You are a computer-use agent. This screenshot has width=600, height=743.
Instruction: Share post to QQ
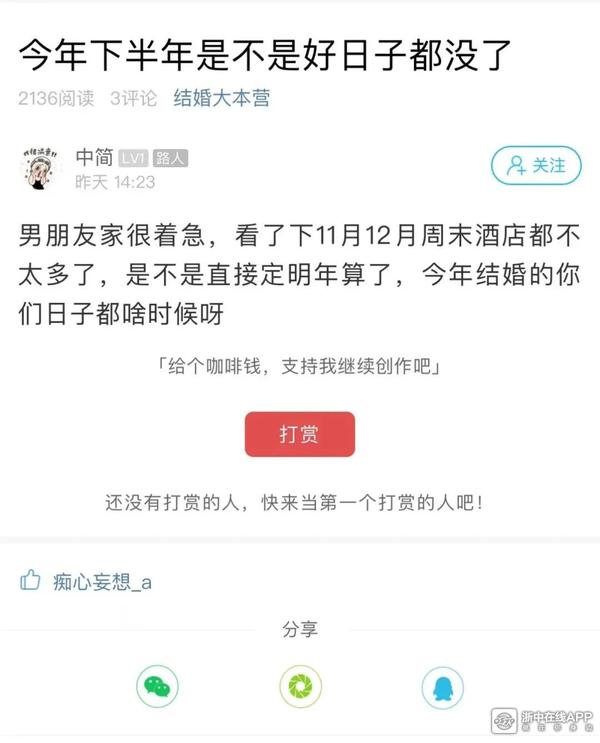click(442, 686)
